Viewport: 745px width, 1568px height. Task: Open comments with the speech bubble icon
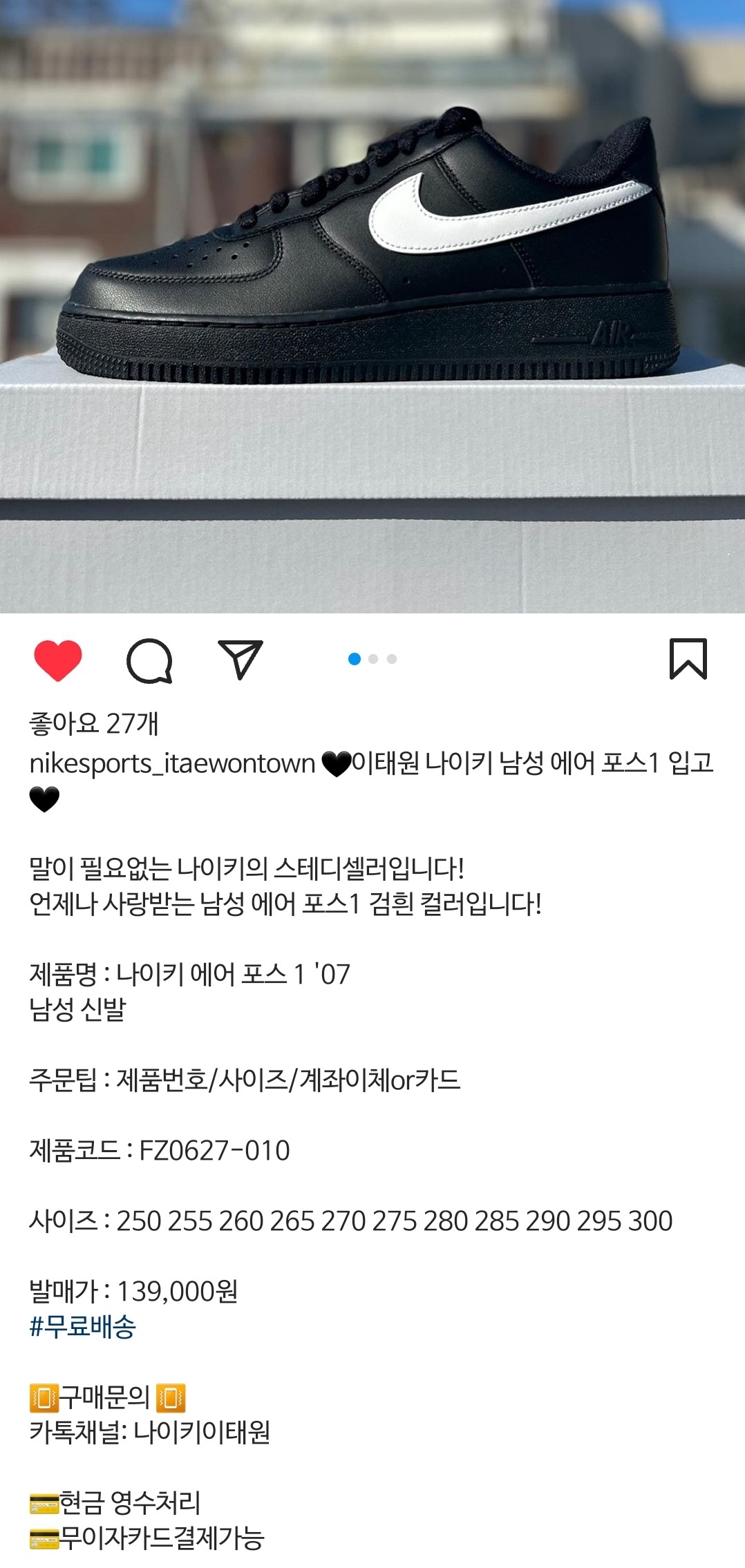pos(149,660)
